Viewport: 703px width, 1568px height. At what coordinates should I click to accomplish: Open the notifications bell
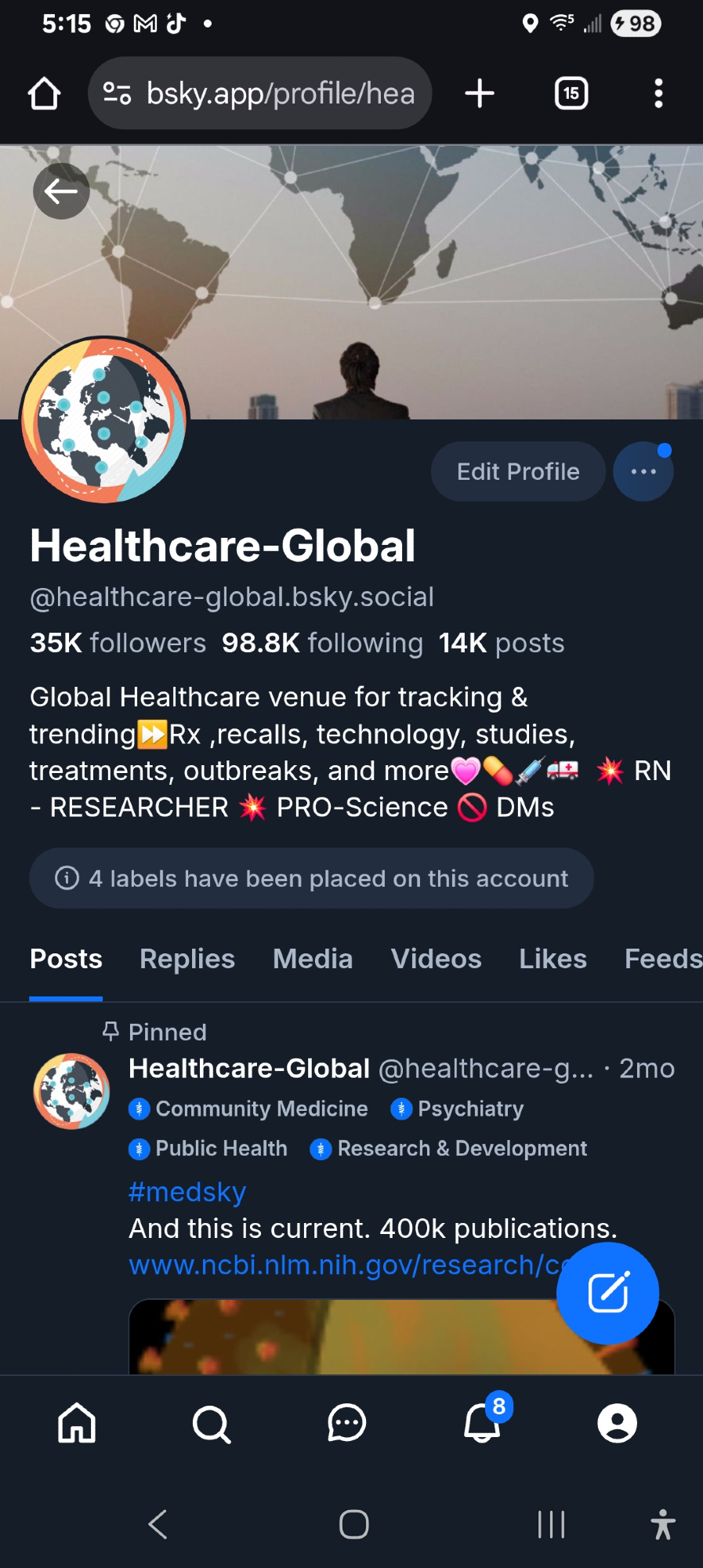tap(482, 1423)
